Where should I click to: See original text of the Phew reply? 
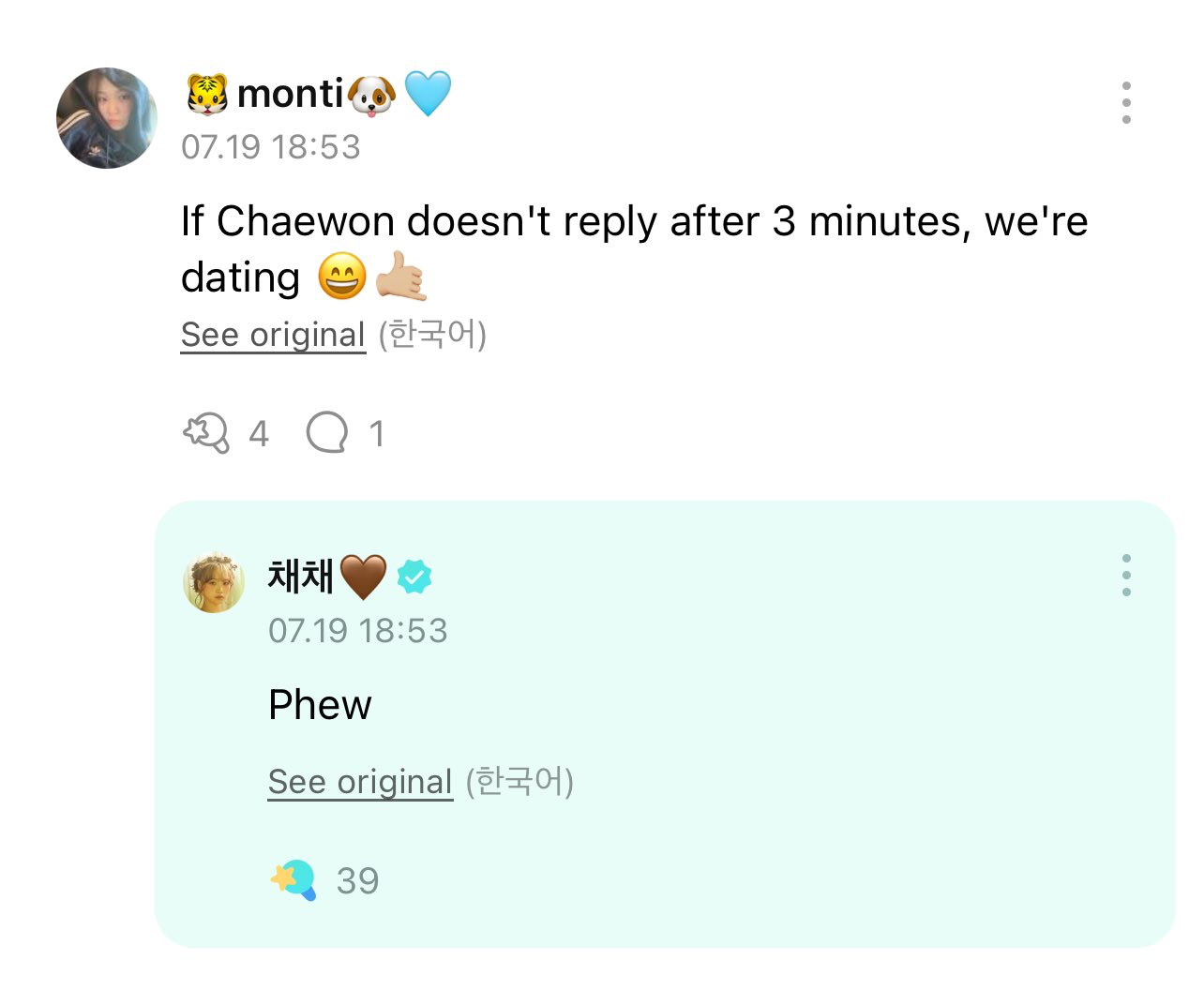(x=360, y=782)
